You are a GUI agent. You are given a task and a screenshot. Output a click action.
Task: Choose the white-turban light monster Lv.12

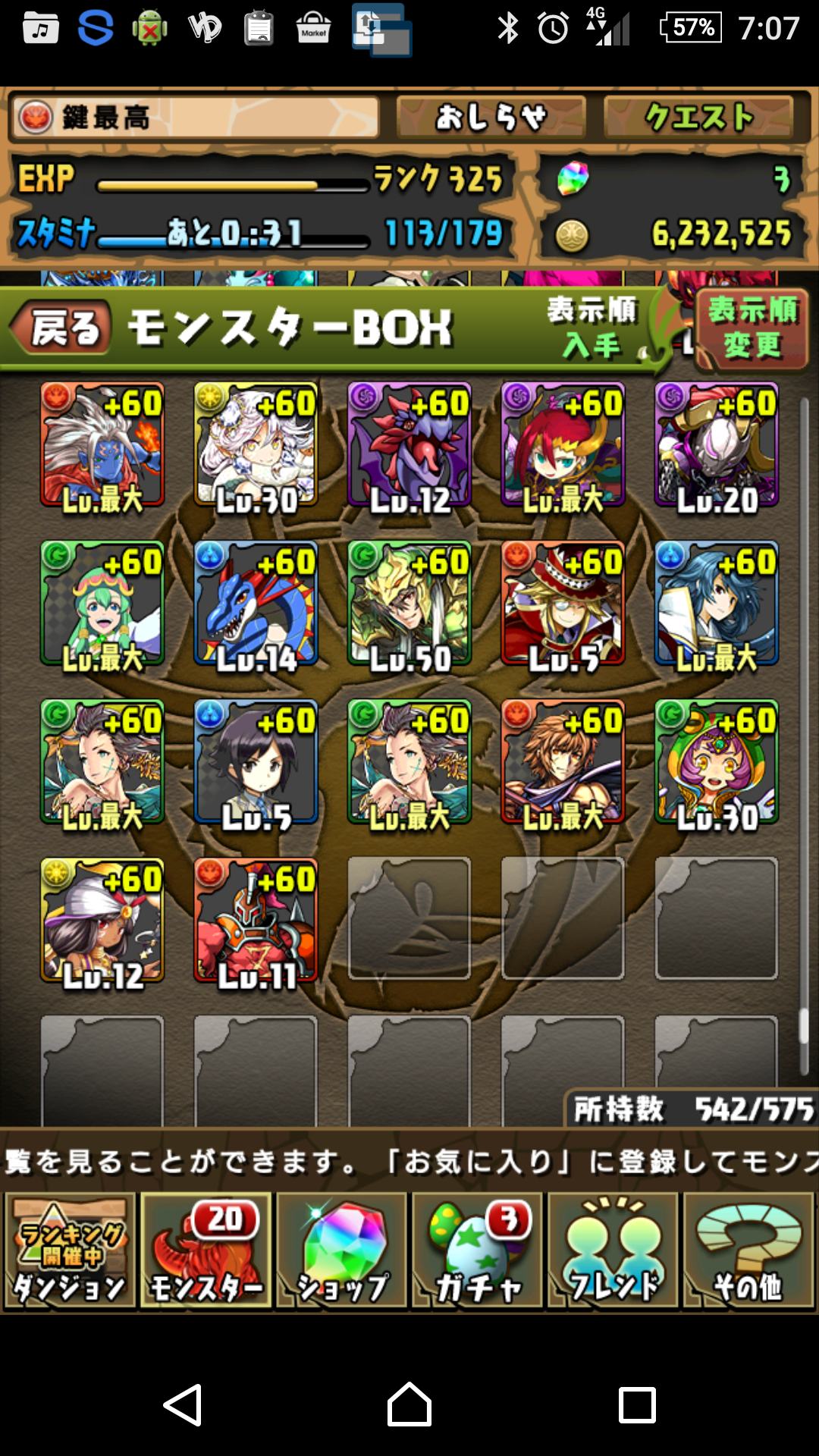[x=102, y=921]
